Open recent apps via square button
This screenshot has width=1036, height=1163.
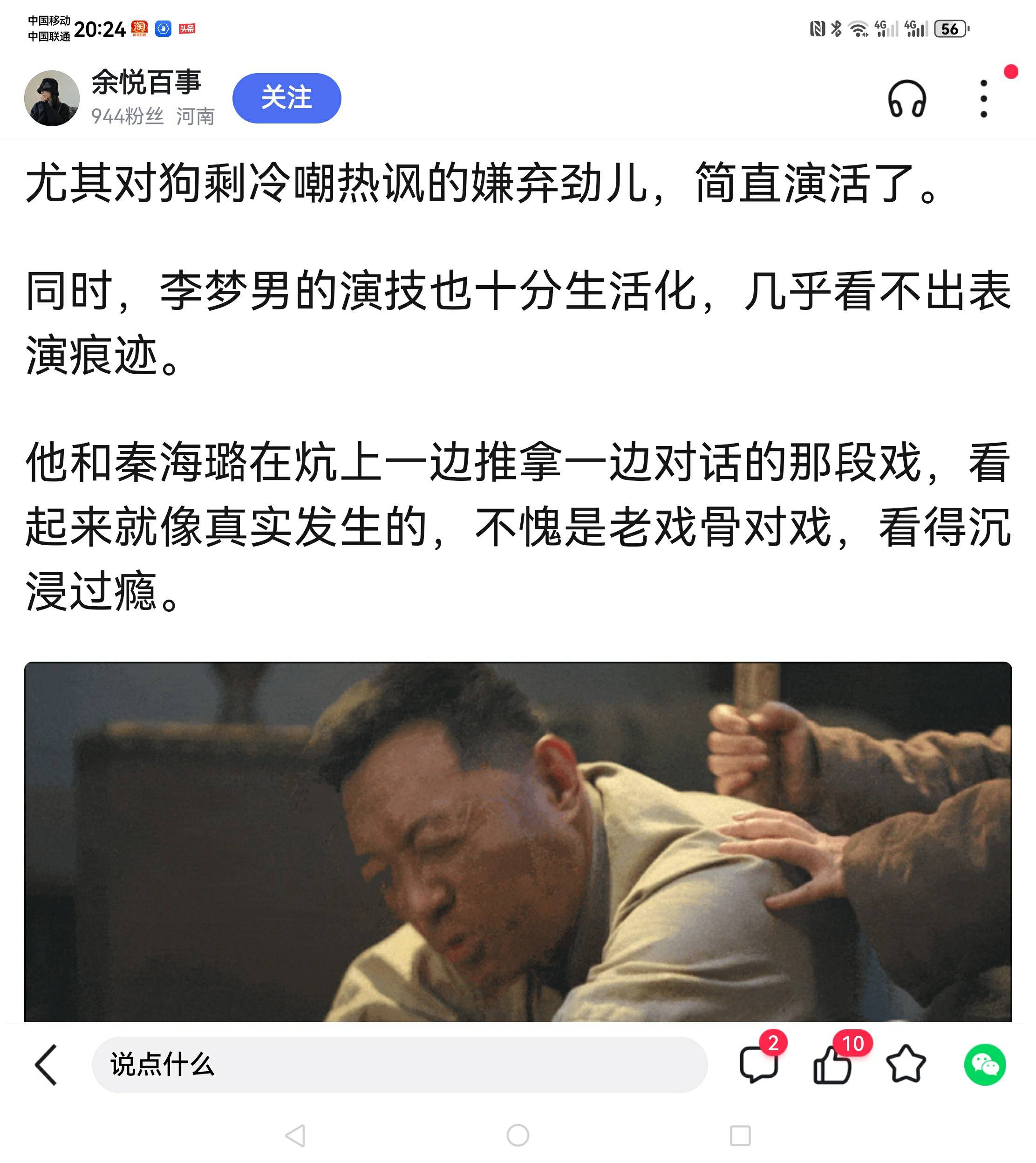pyautogui.click(x=740, y=1136)
